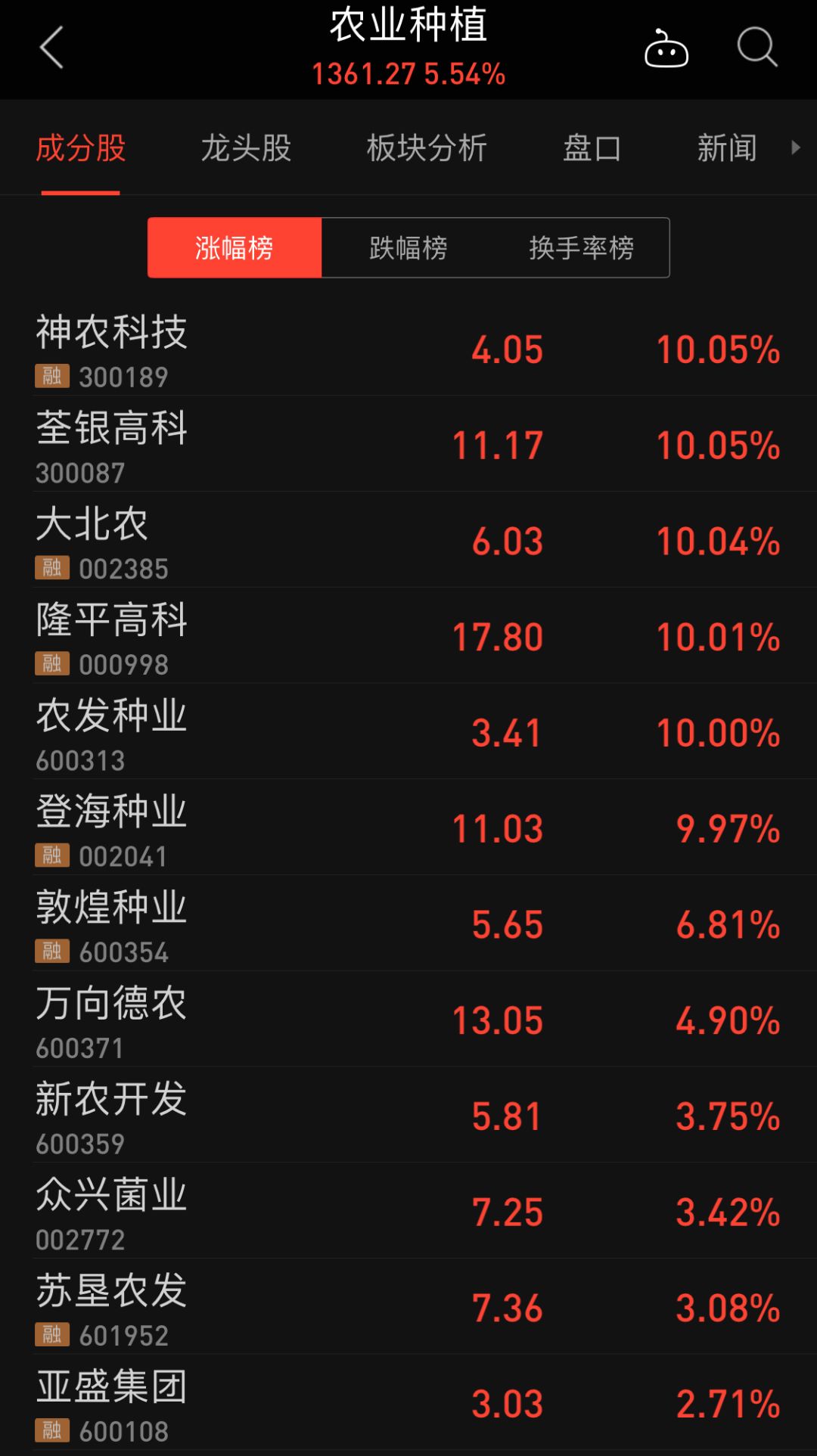Select the 涨幅榜 segment
The image size is (817, 1456).
point(235,248)
